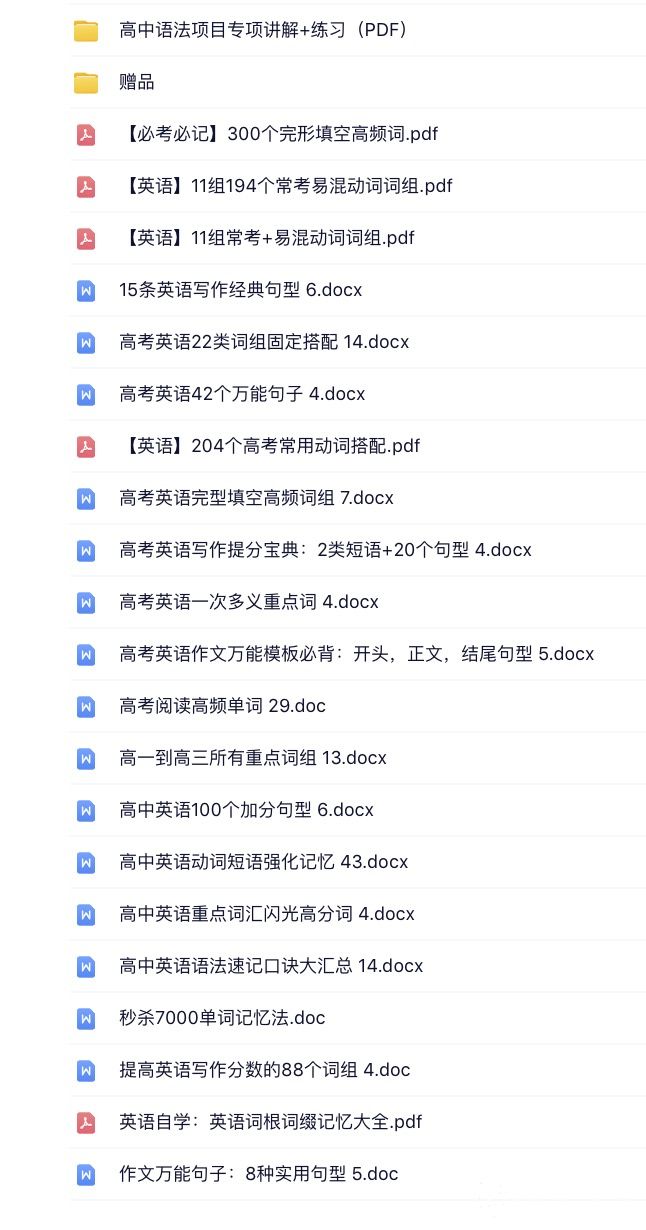Open 秒杀7000单词记忆法.doc

(222, 1018)
